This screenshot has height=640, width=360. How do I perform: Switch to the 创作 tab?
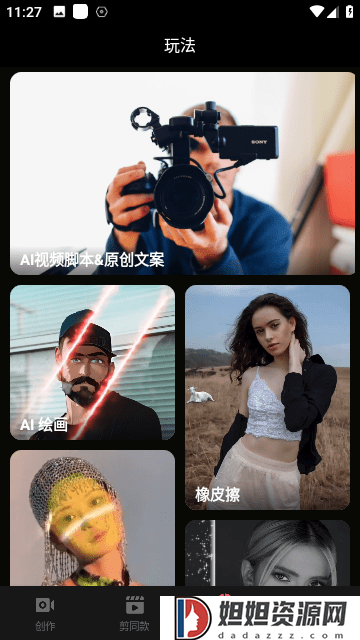point(45,614)
